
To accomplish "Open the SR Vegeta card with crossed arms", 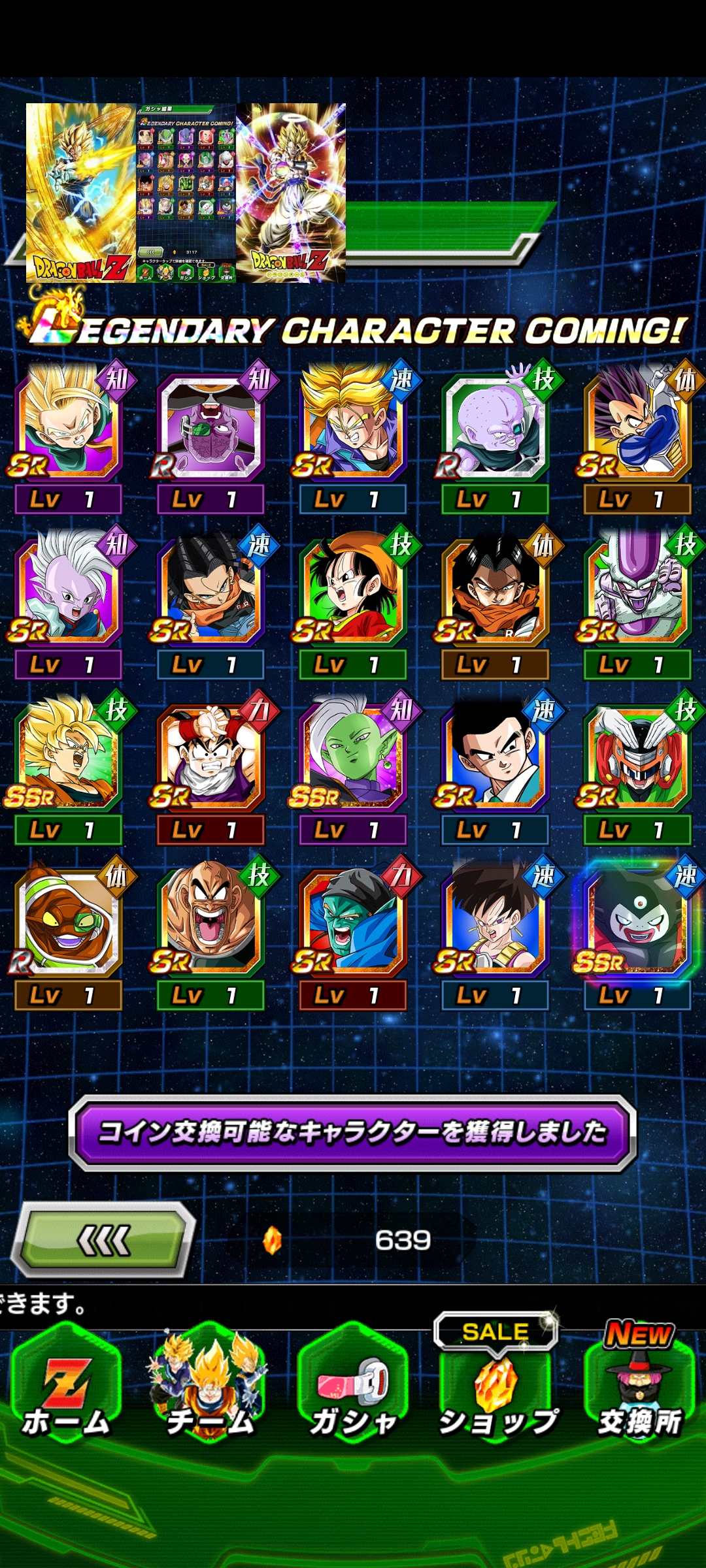I will (x=637, y=425).
